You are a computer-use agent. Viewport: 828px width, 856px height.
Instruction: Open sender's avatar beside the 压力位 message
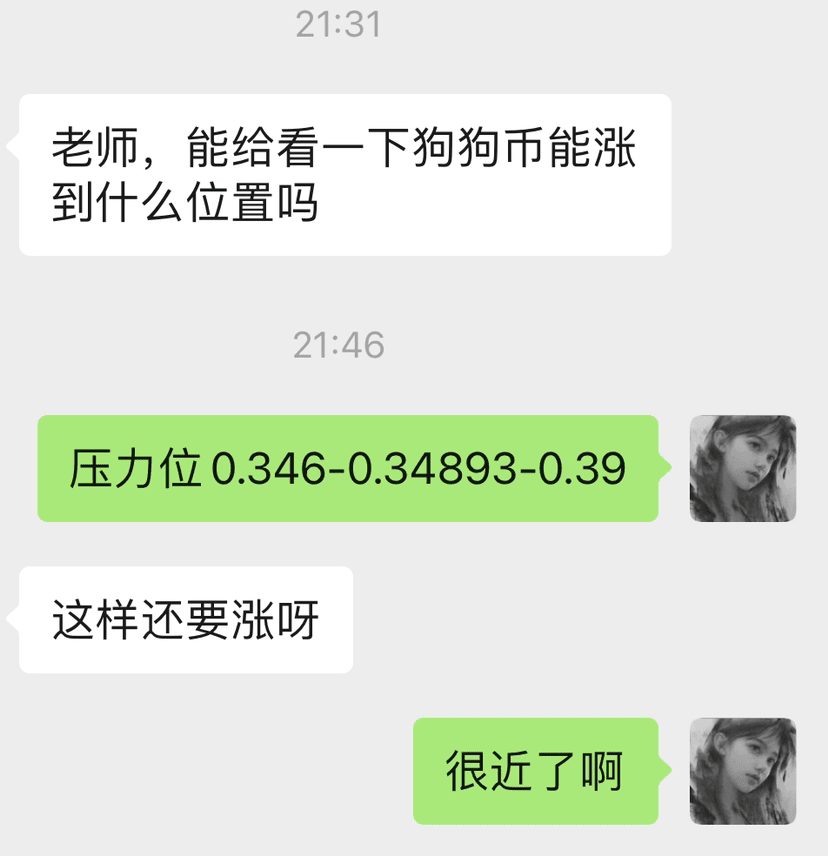[x=742, y=468]
